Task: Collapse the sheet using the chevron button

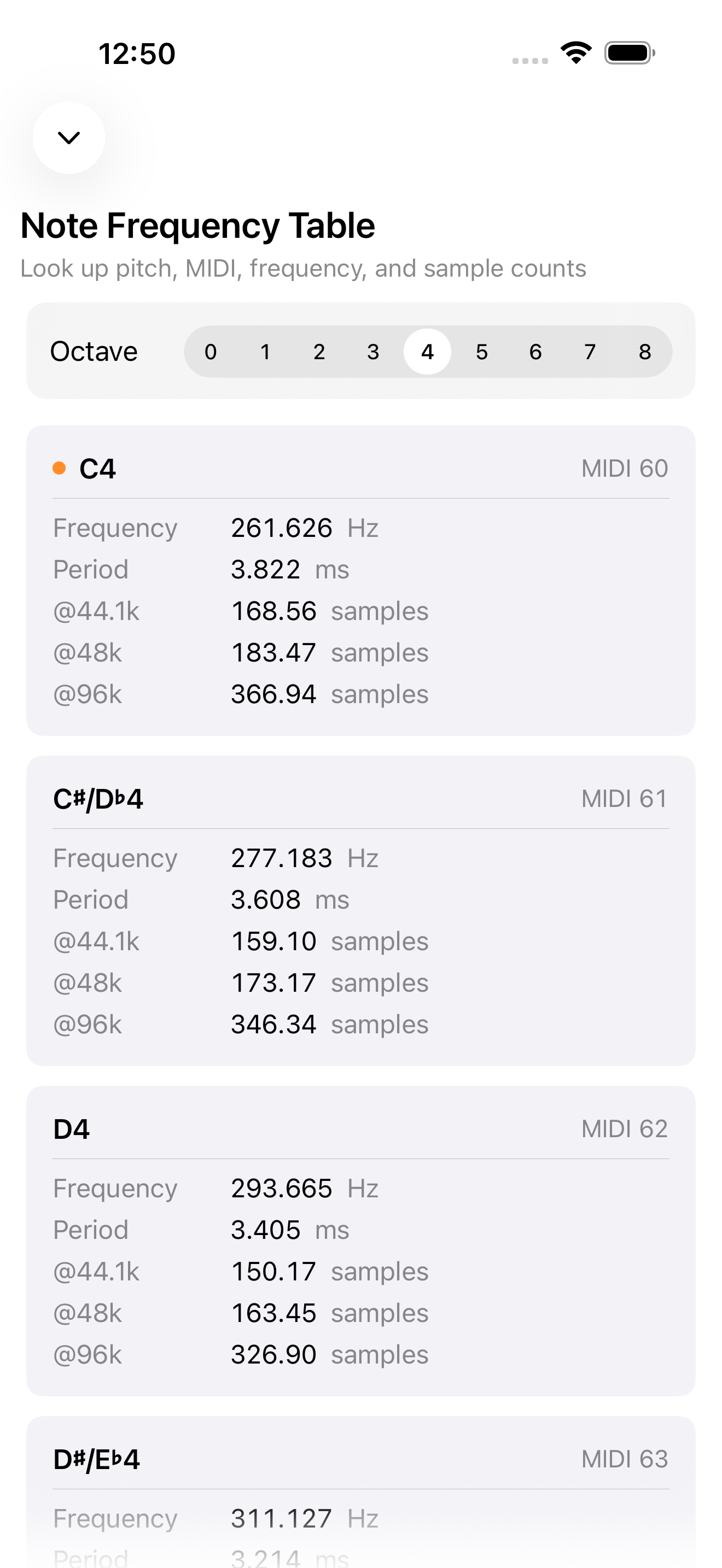Action: (x=69, y=138)
